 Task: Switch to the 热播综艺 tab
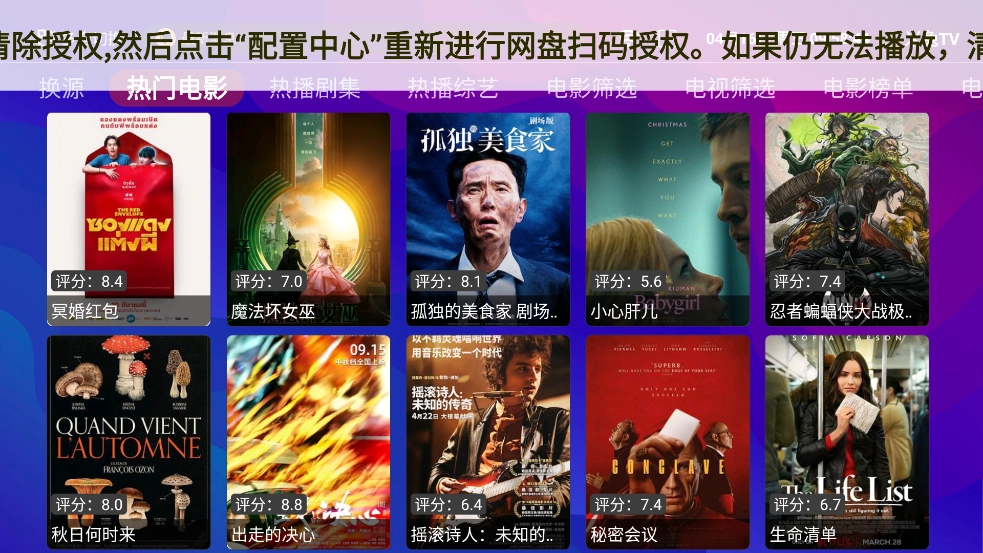(452, 88)
